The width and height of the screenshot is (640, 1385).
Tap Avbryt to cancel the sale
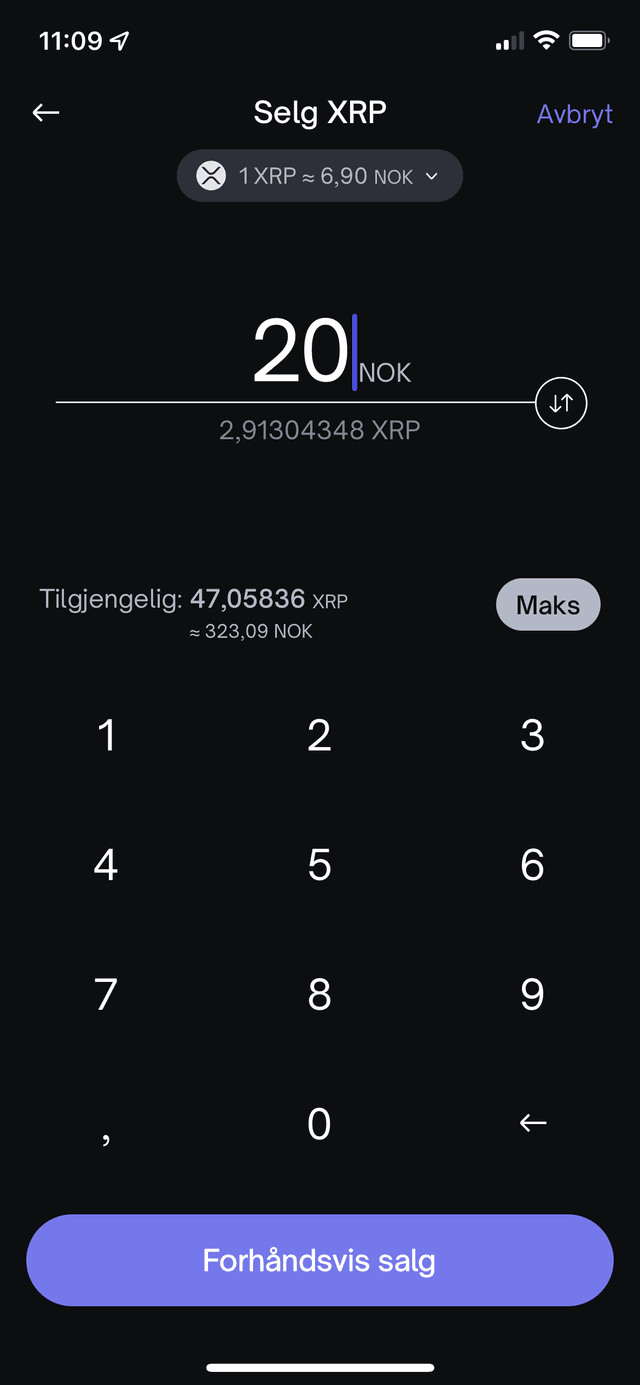pos(574,114)
